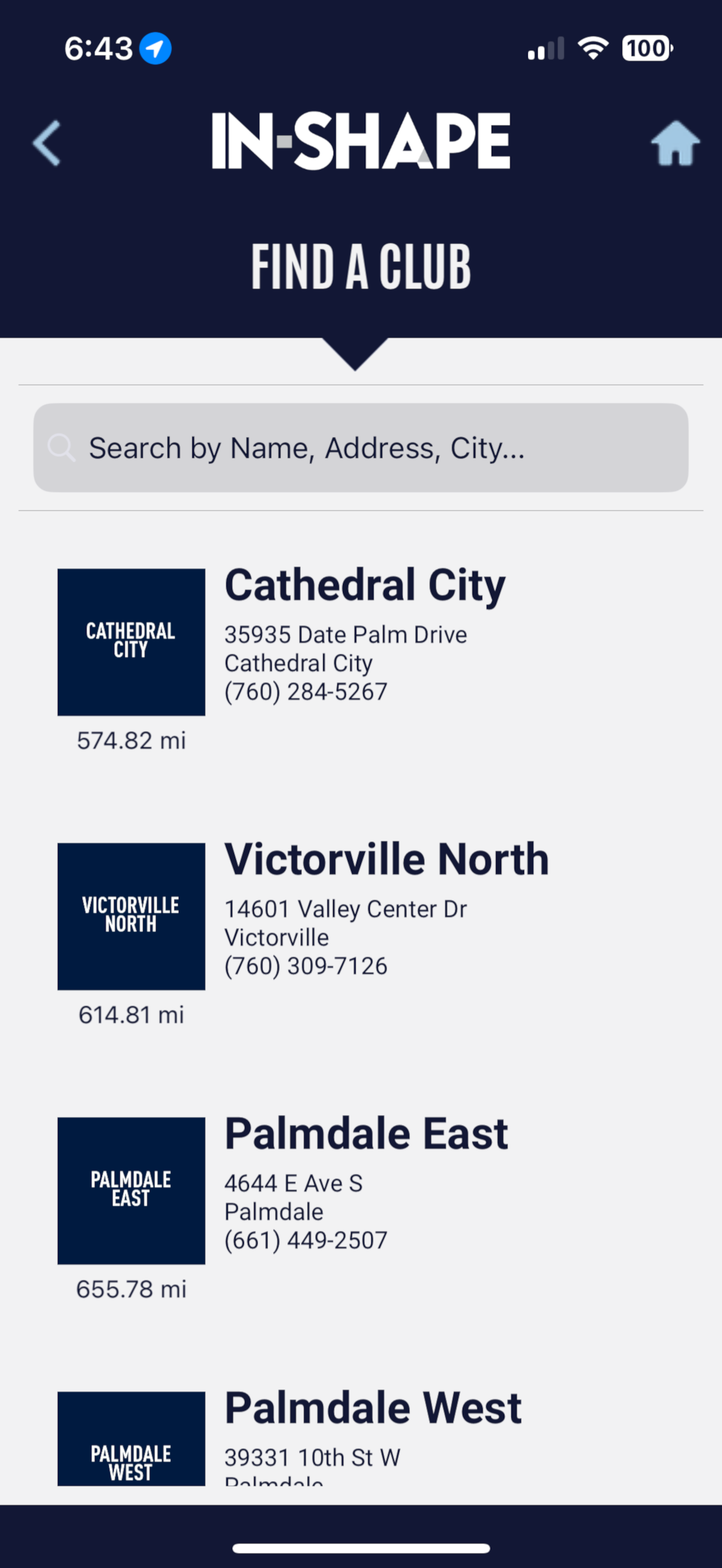Open the Cathedral City club
Screen dimensions: 722x1568
361,657
